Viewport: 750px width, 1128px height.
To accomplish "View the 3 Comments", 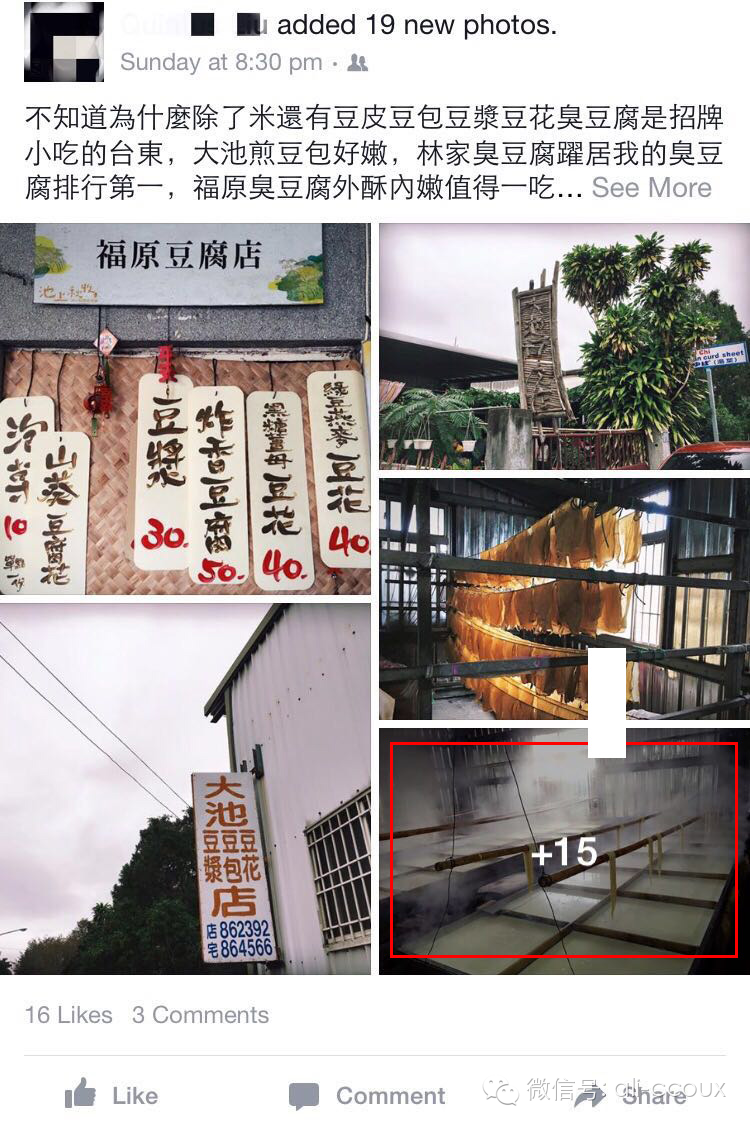I will point(202,1014).
